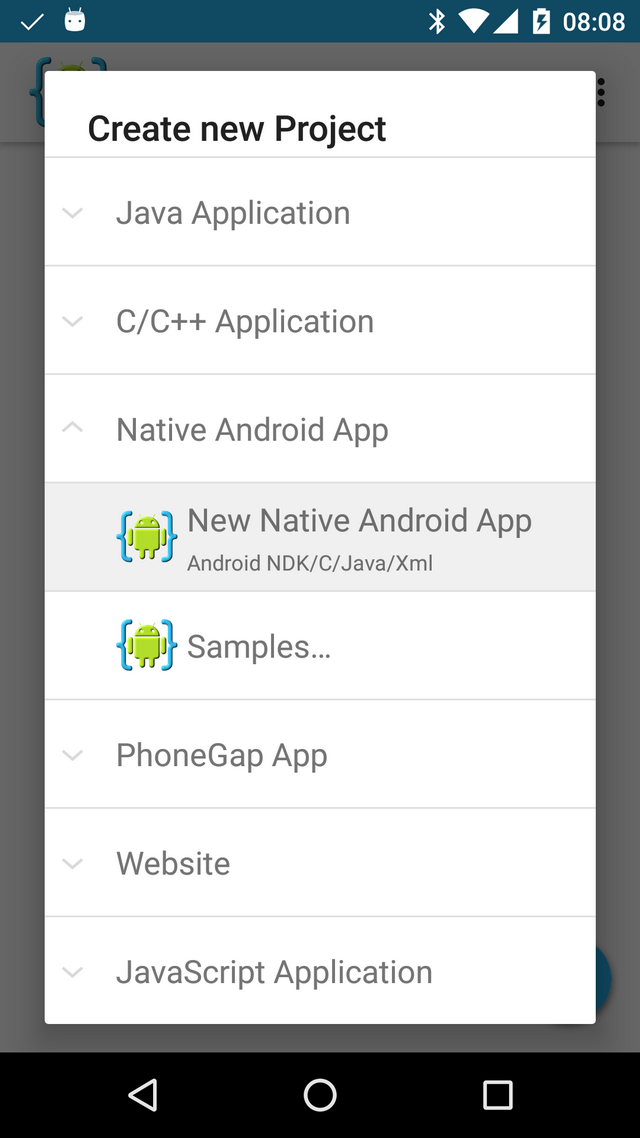Expand the Java Application section
Viewport: 640px width, 1138px height.
pyautogui.click(x=320, y=212)
